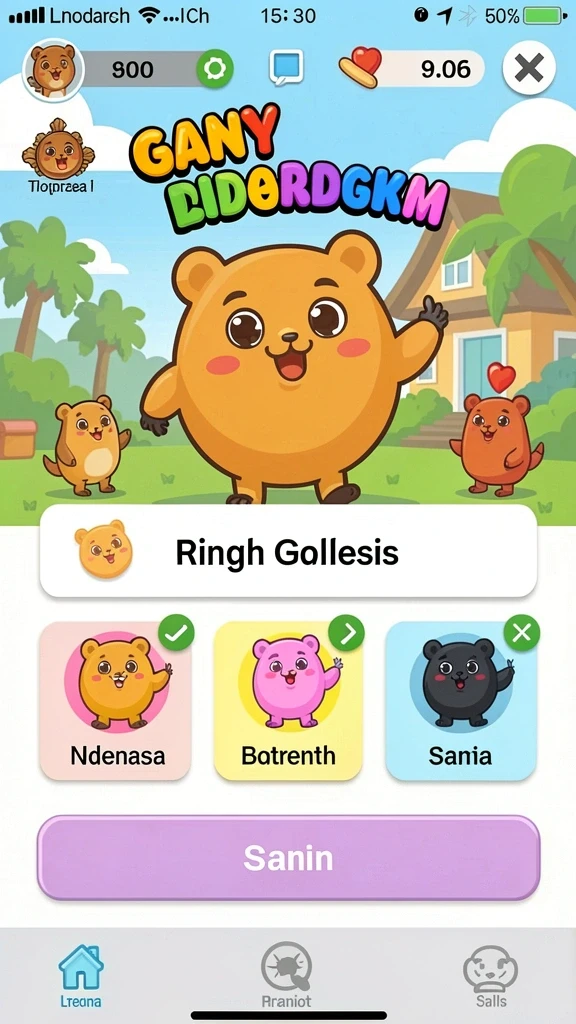Go to the Rraniot tab
This screenshot has width=576, height=1024.
pos(287,976)
